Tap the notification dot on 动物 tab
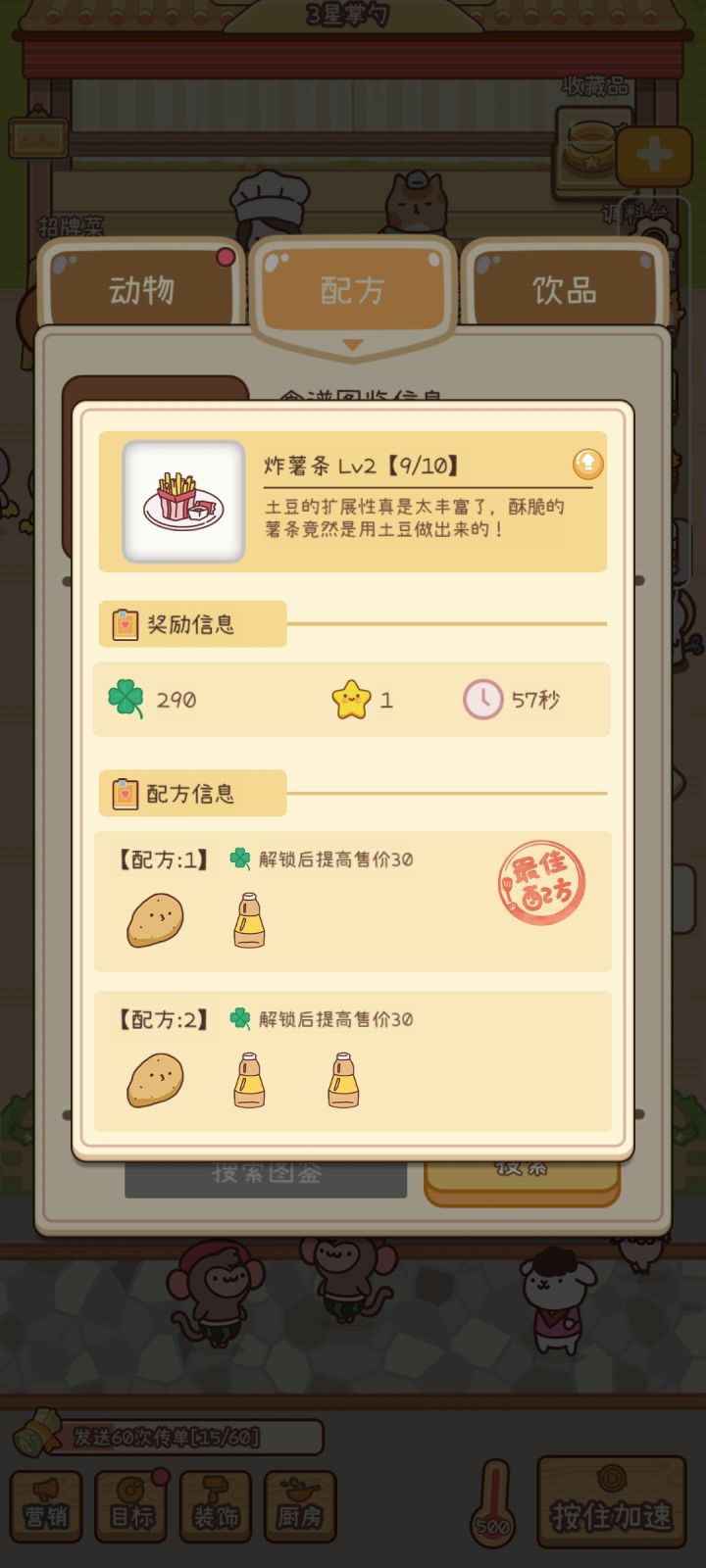The height and width of the screenshot is (1568, 706). click(227, 259)
